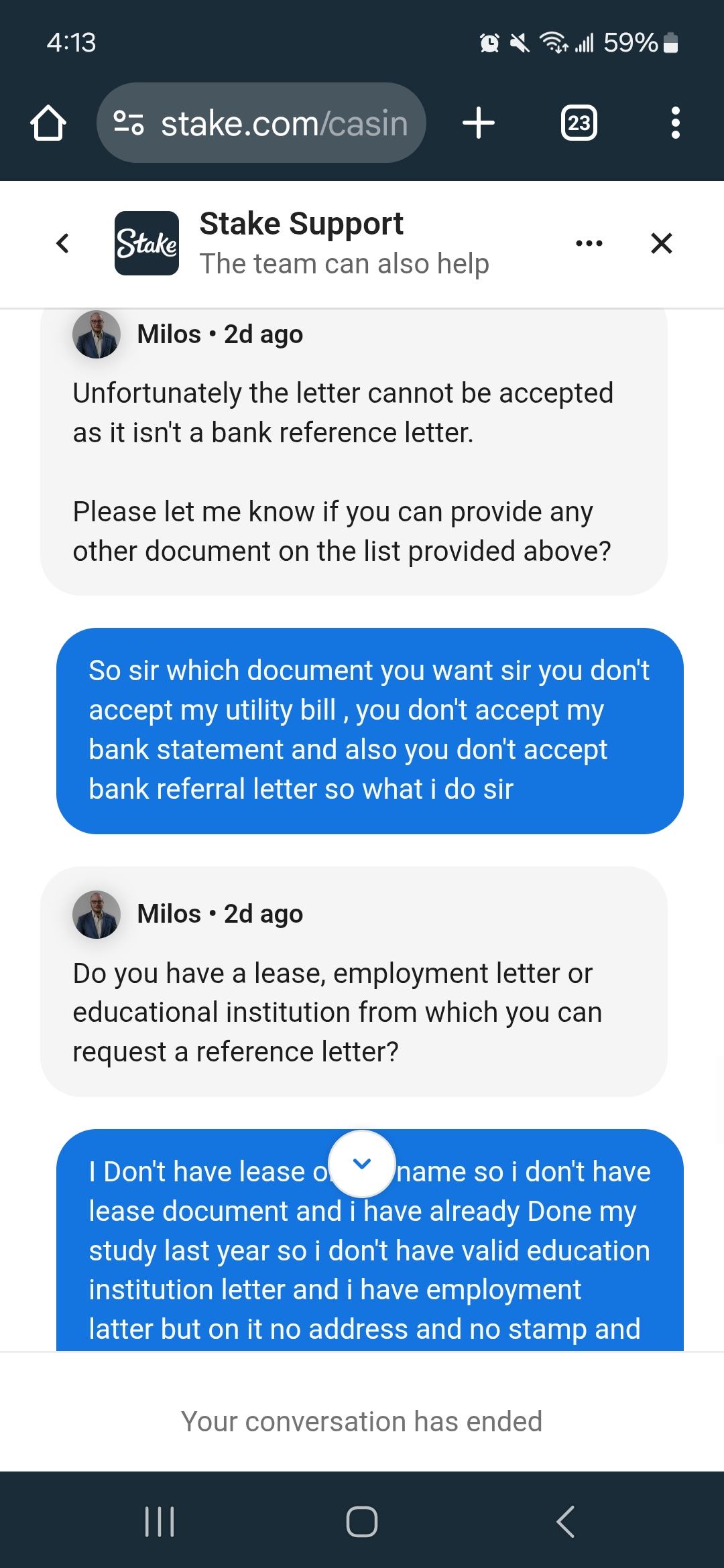Jump to latest message with down arrow
The image size is (724, 1568).
[x=362, y=1164]
